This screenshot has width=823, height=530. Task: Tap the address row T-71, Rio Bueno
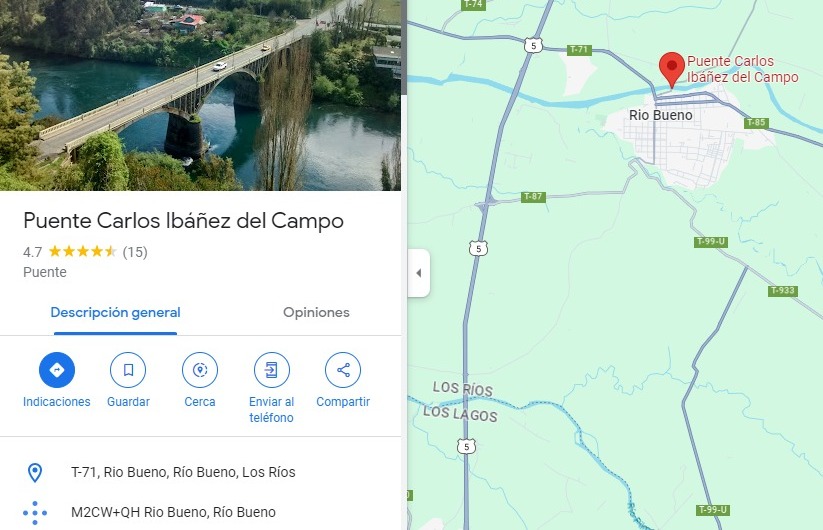click(183, 472)
